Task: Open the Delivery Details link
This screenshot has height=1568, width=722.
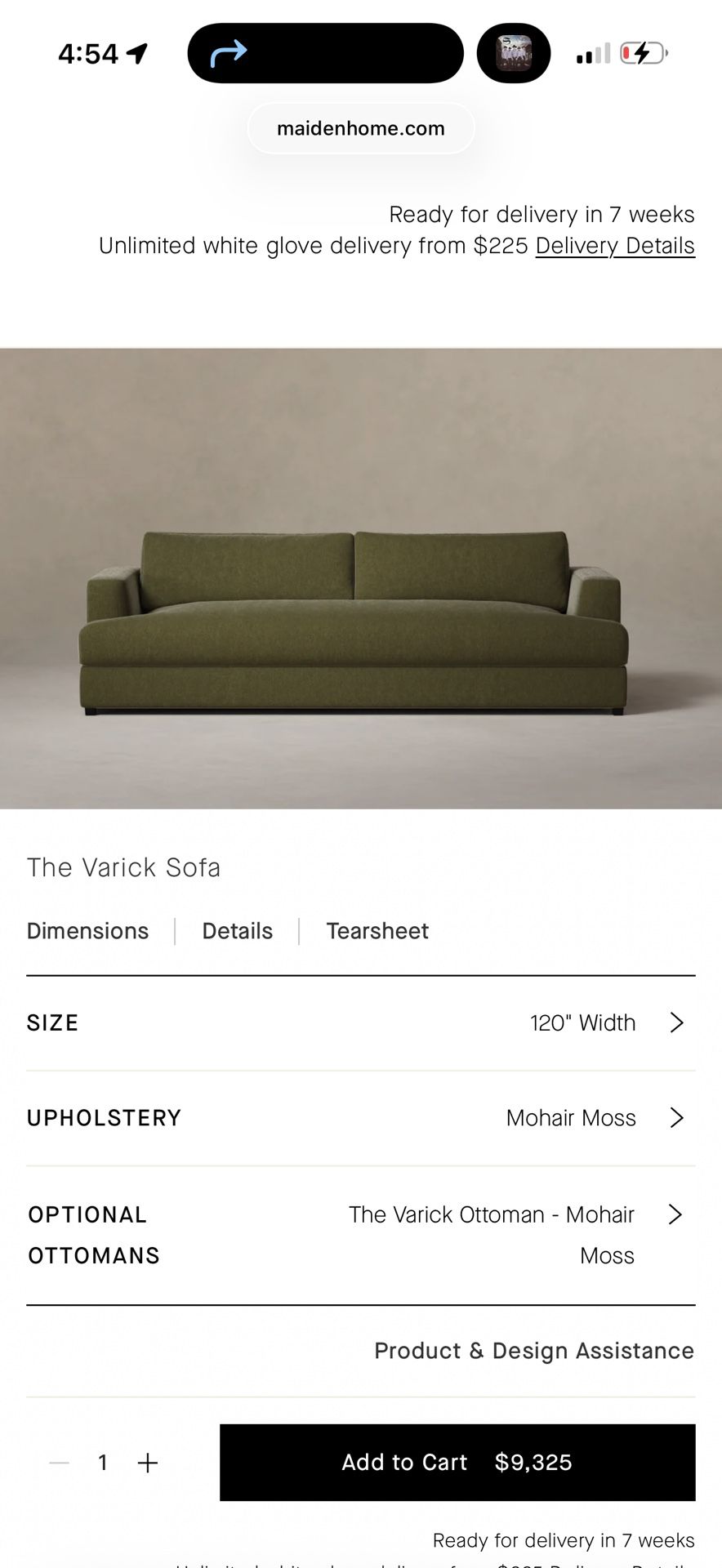Action: click(x=615, y=246)
